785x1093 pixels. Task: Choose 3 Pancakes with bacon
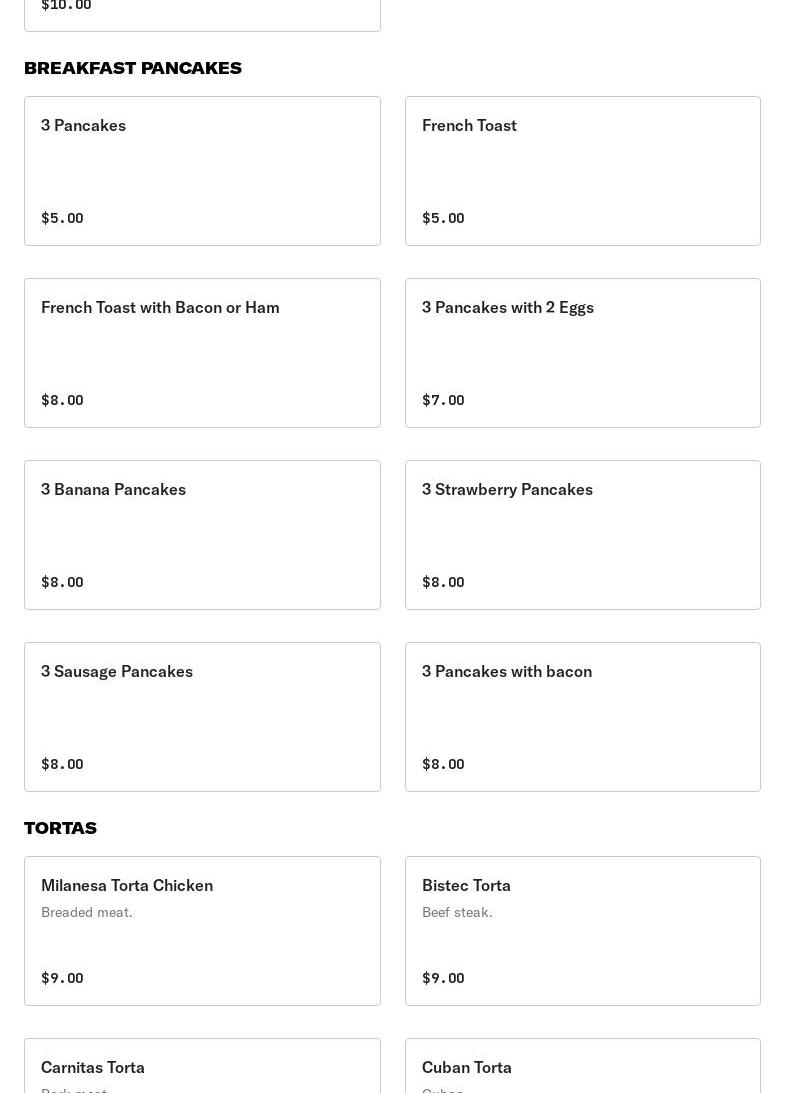(x=582, y=717)
